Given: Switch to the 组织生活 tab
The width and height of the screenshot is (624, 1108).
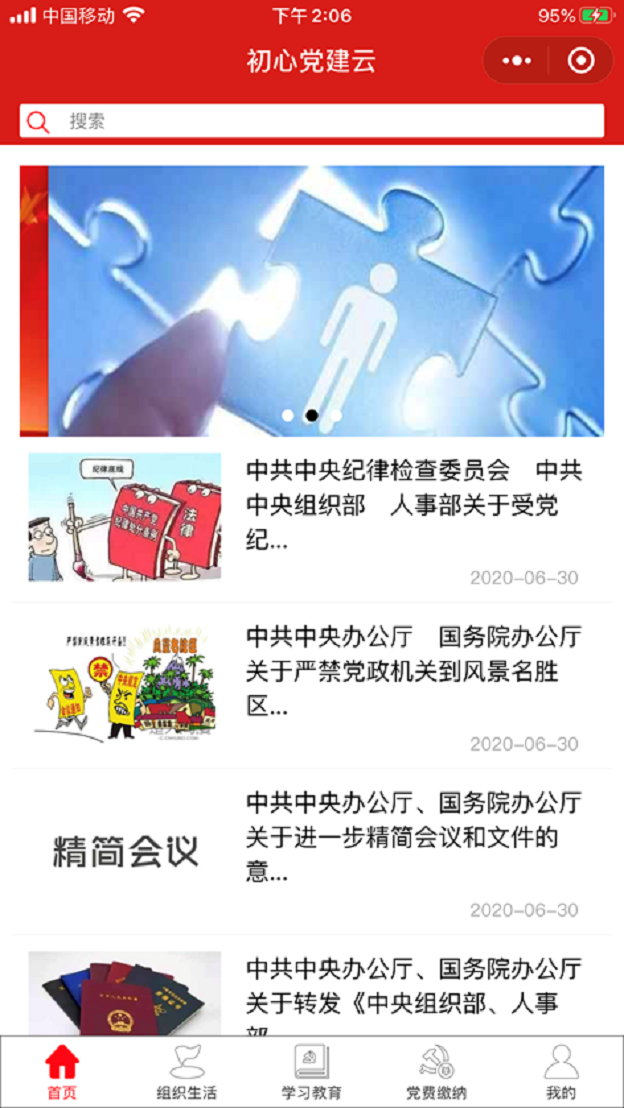Looking at the screenshot, I should coord(187,1072).
